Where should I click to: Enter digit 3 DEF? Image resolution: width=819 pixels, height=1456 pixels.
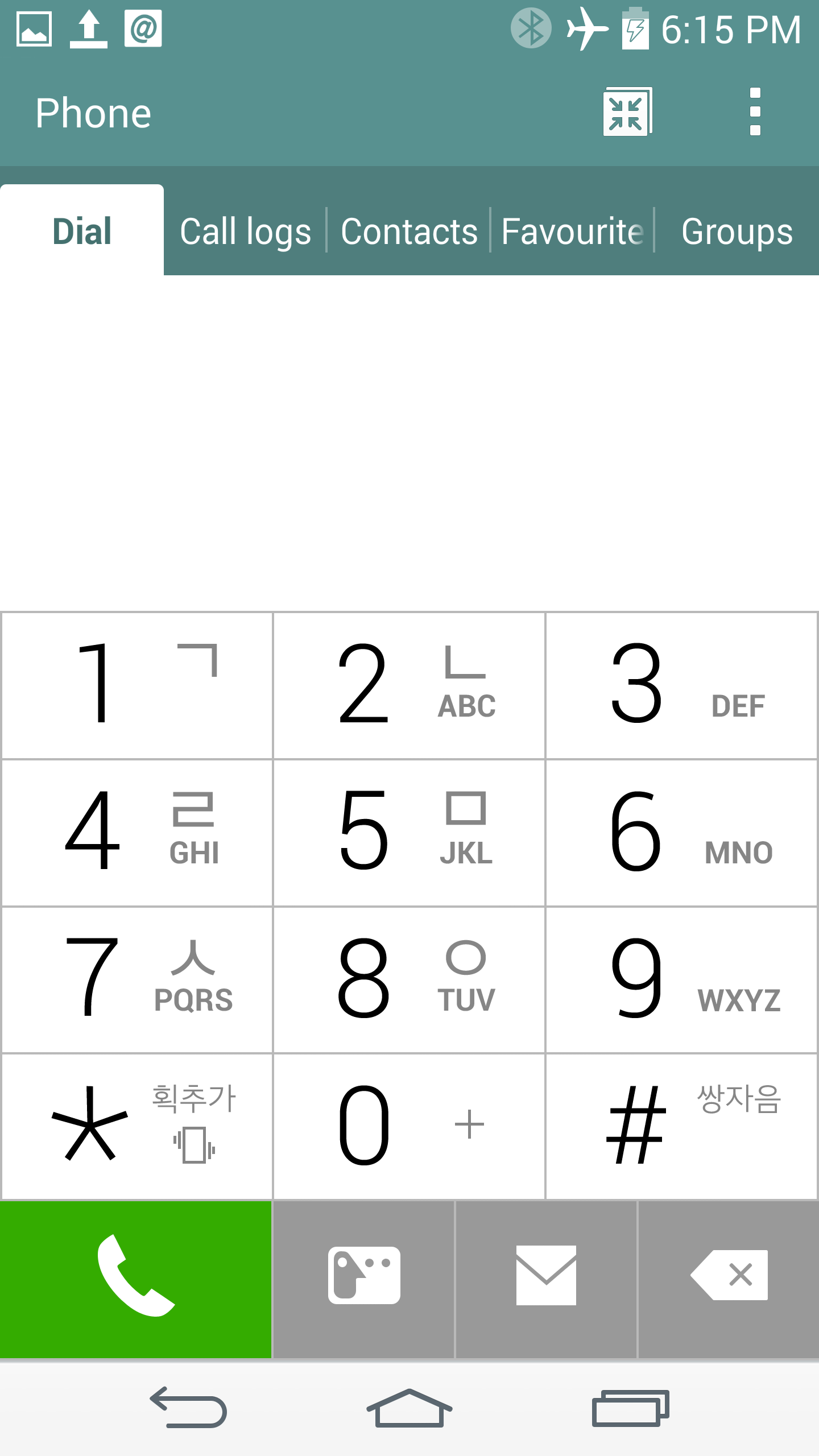coord(681,685)
